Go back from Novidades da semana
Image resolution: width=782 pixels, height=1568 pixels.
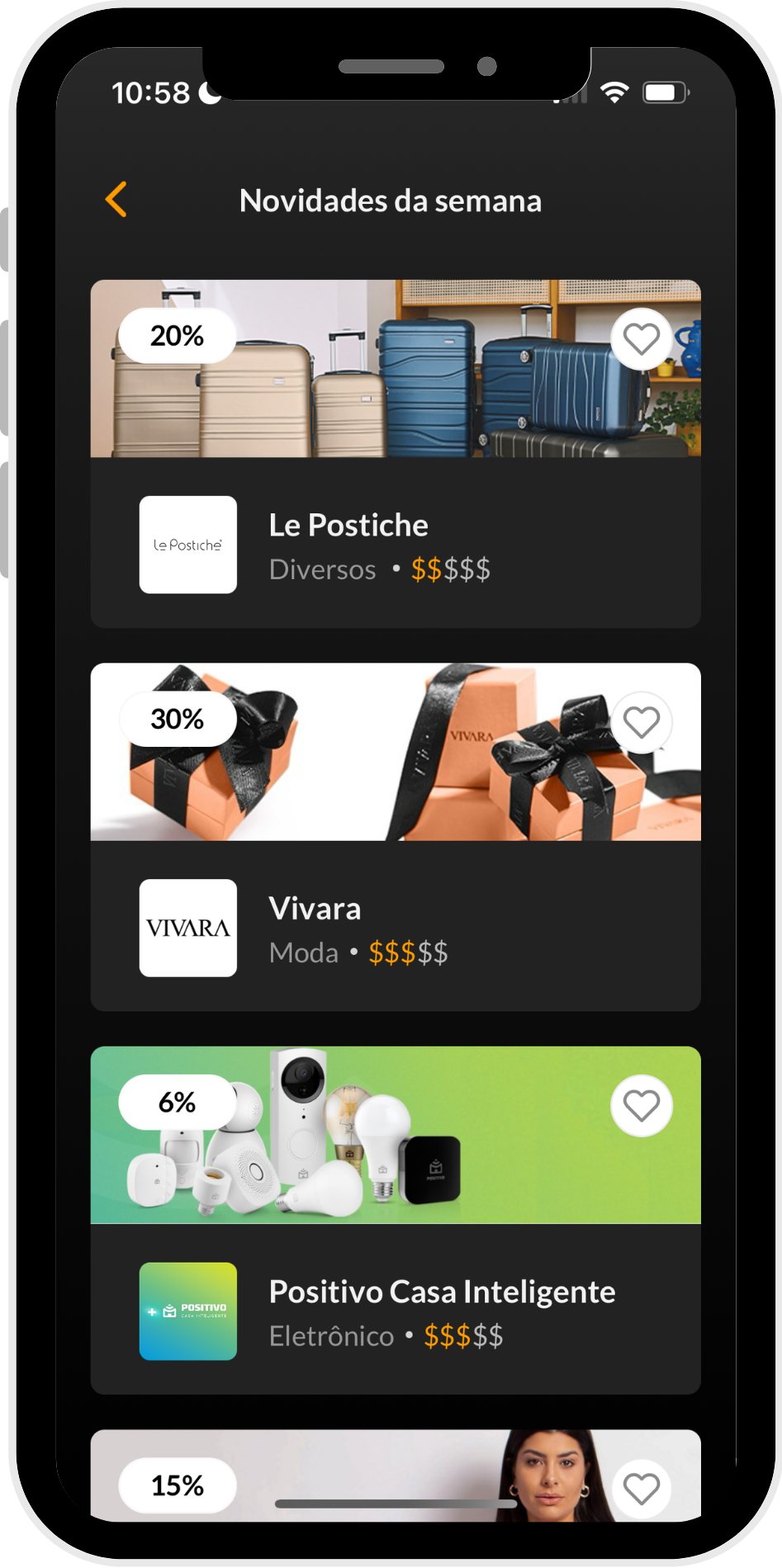coord(116,200)
